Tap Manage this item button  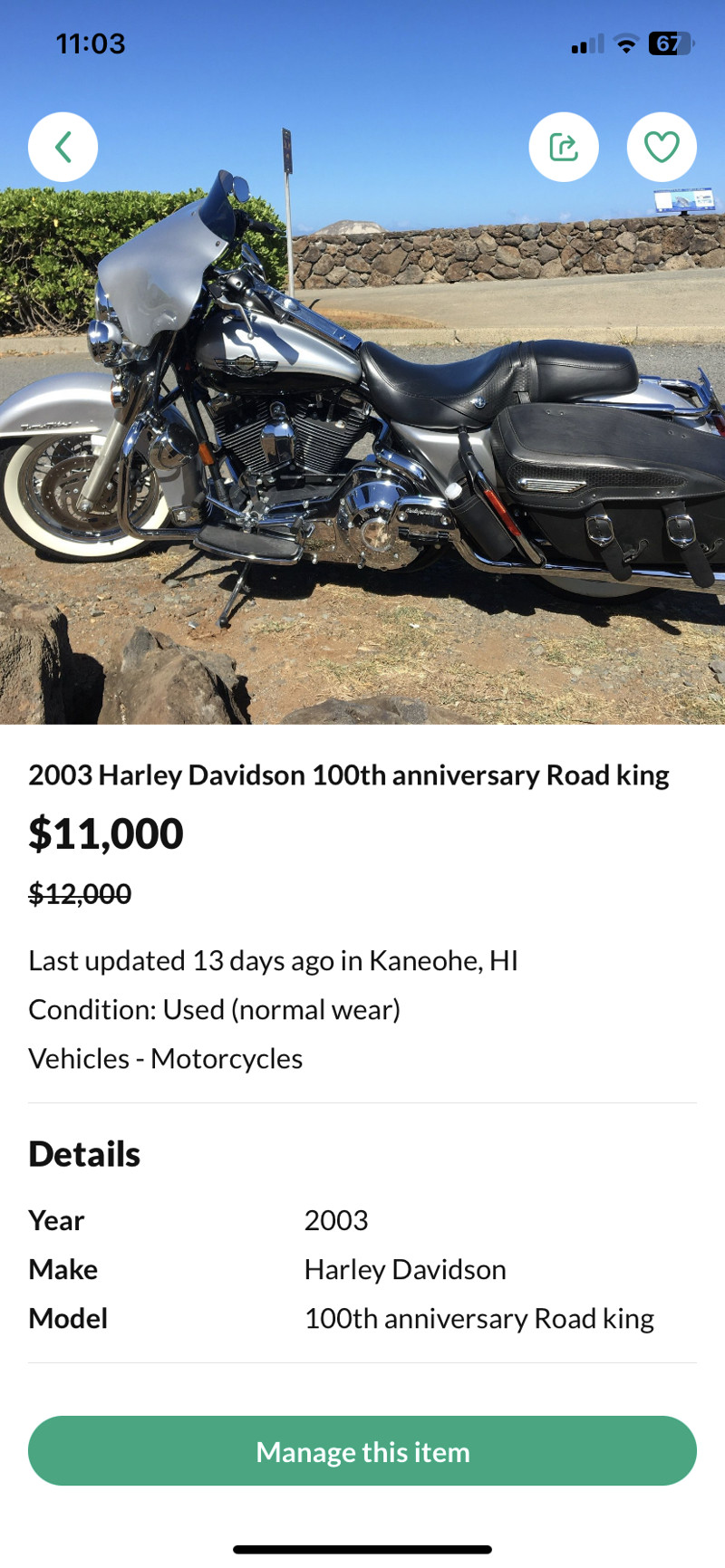[362, 1450]
